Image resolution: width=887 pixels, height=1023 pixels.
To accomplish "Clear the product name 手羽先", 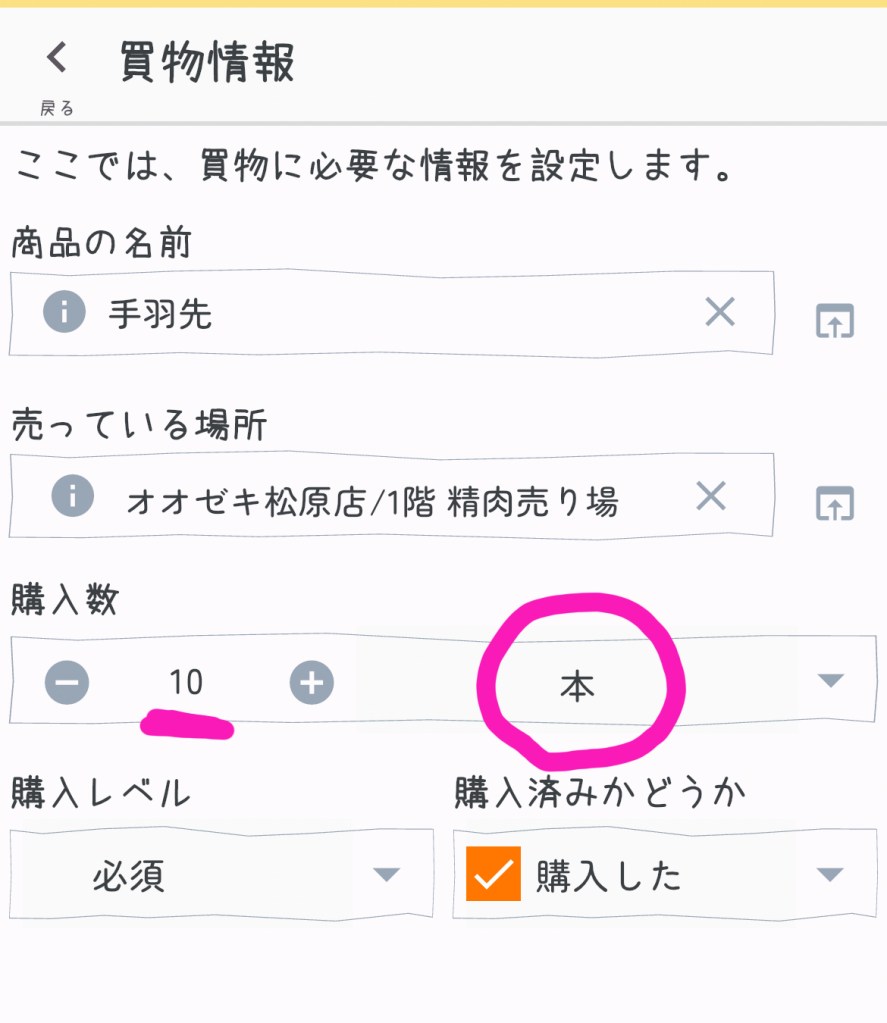I will pos(720,313).
